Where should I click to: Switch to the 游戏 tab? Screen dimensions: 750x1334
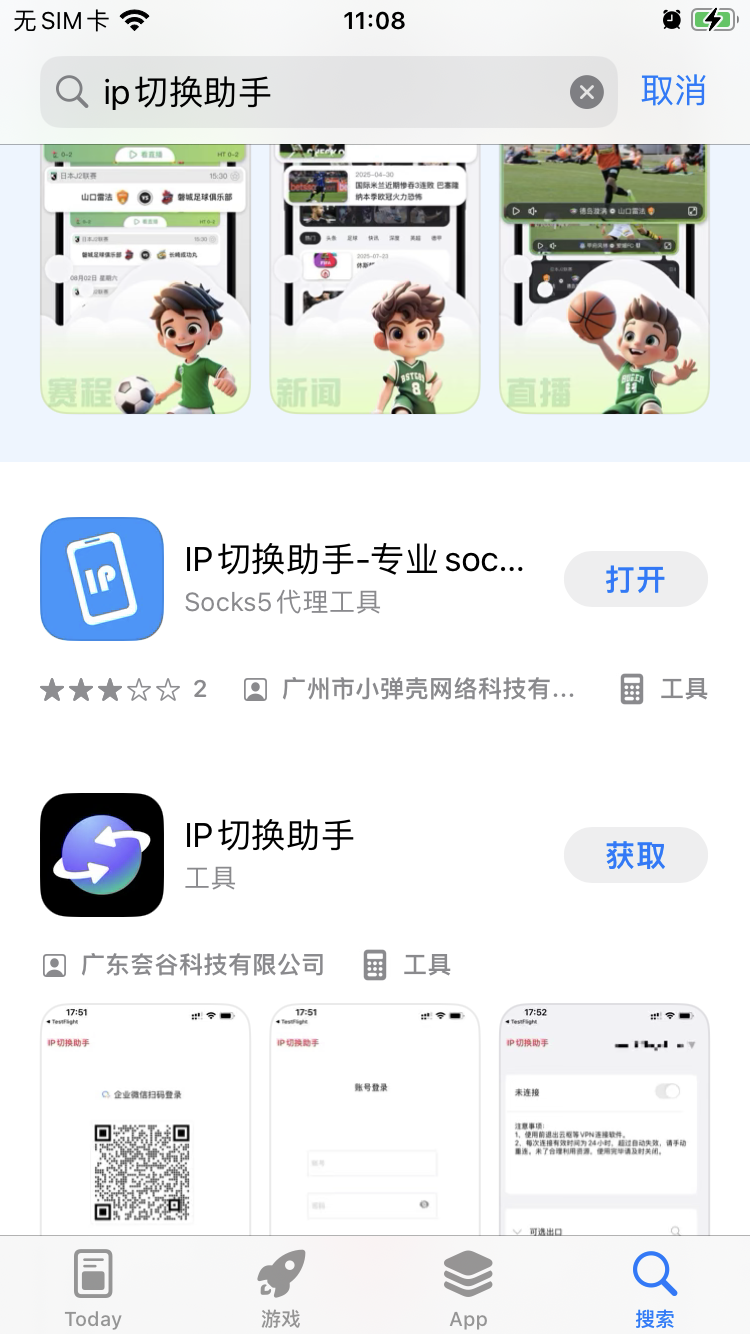(x=281, y=1288)
